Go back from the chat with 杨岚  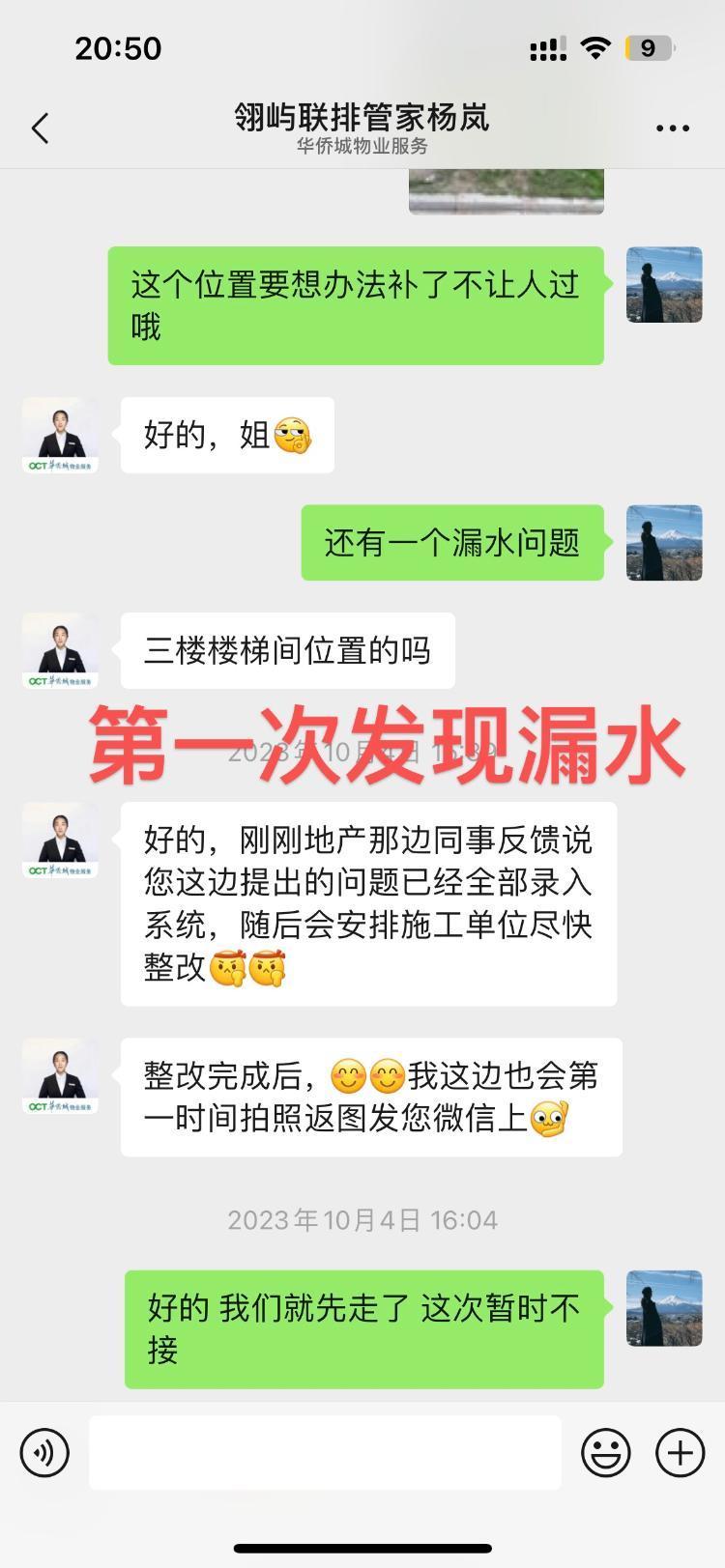click(41, 128)
